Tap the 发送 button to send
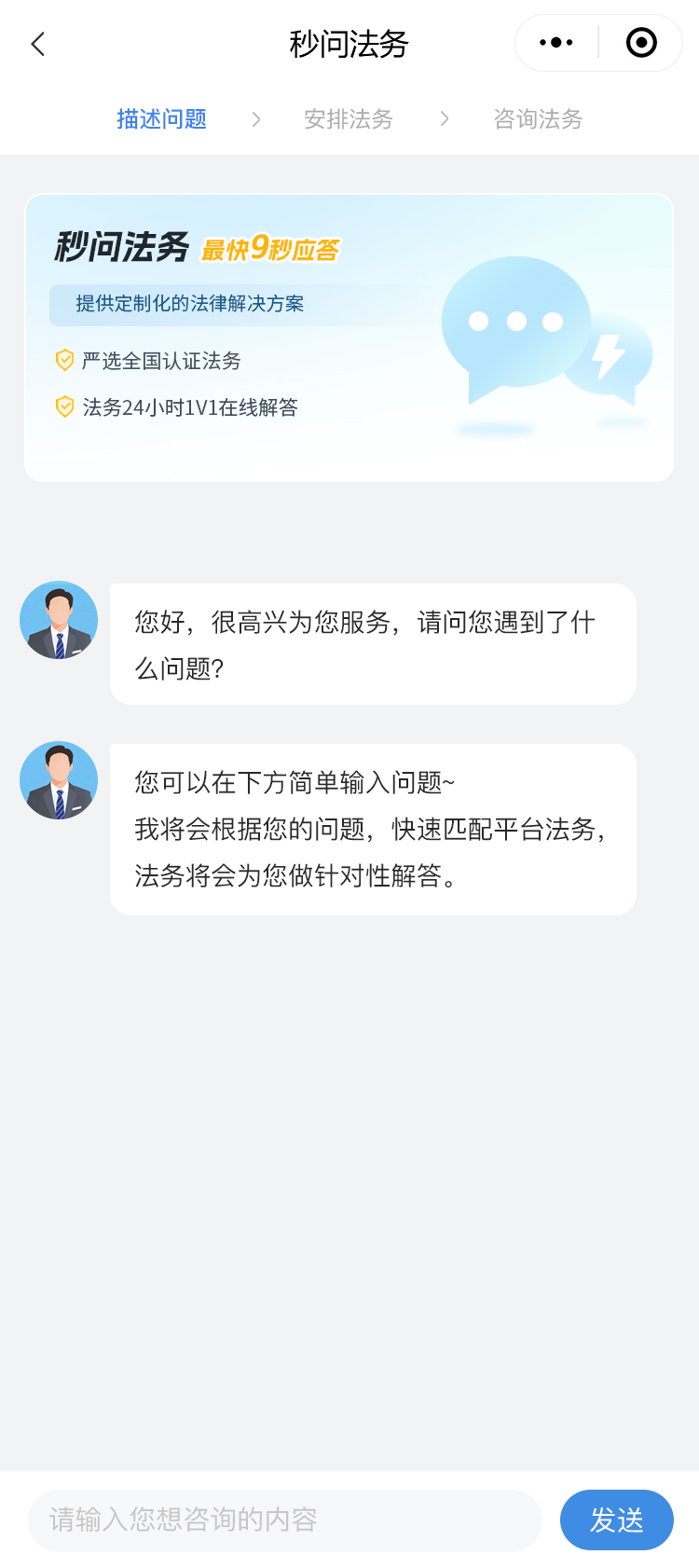This screenshot has height=1568, width=699. coord(616,1520)
